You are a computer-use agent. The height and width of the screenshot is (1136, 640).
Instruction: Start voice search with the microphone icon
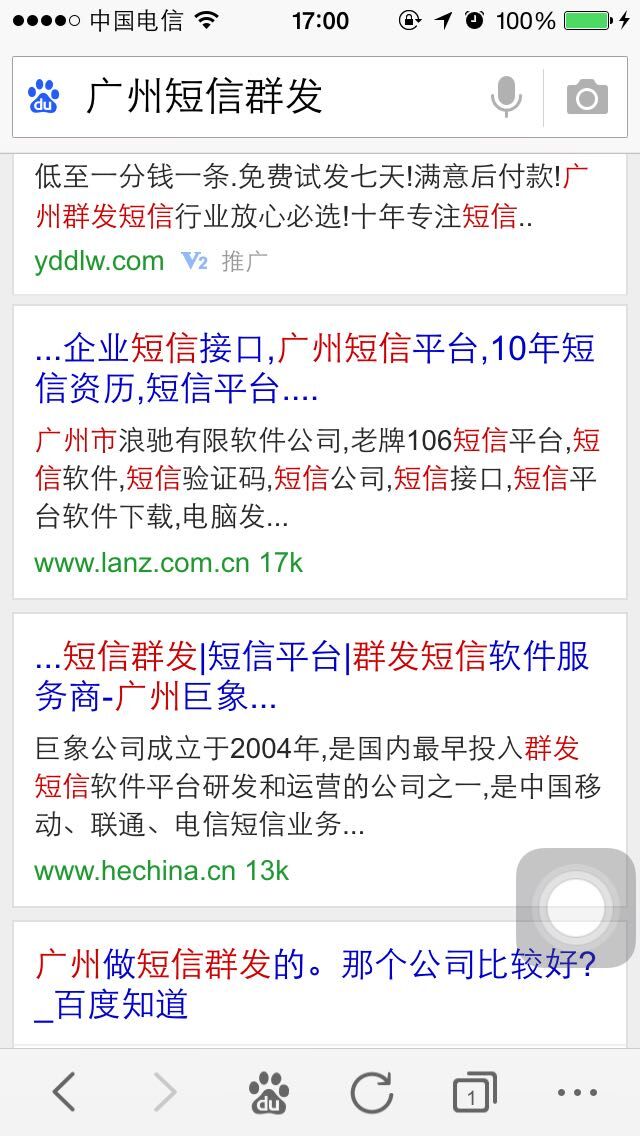coord(506,97)
